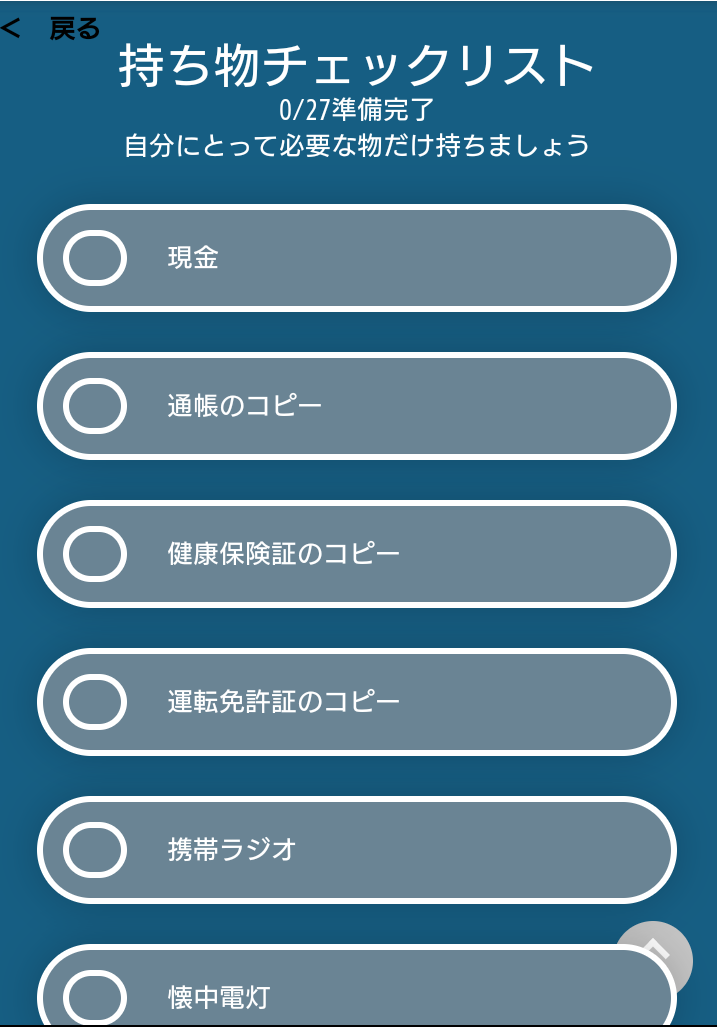This screenshot has height=1027, width=717.
Task: Go back with the 戻る button
Action: (x=52, y=29)
